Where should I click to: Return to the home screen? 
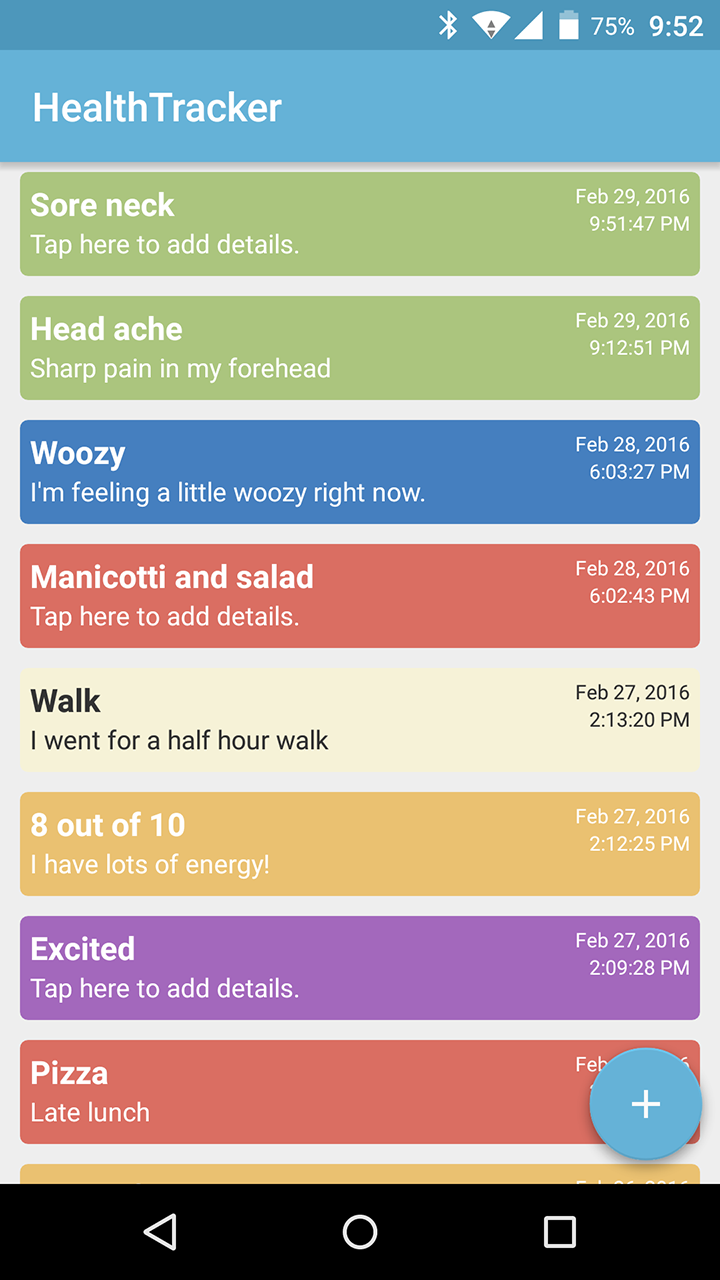click(x=360, y=1232)
